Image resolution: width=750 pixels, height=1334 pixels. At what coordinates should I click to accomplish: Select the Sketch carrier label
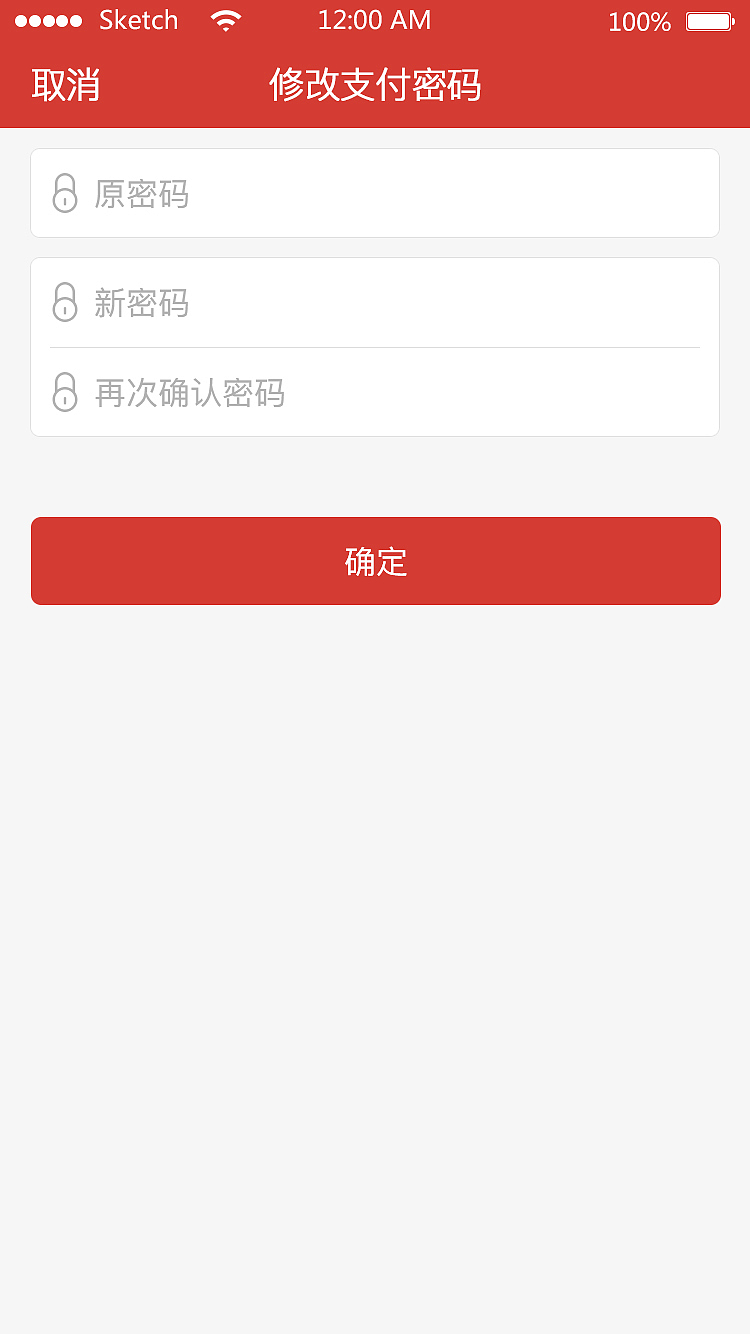click(138, 19)
